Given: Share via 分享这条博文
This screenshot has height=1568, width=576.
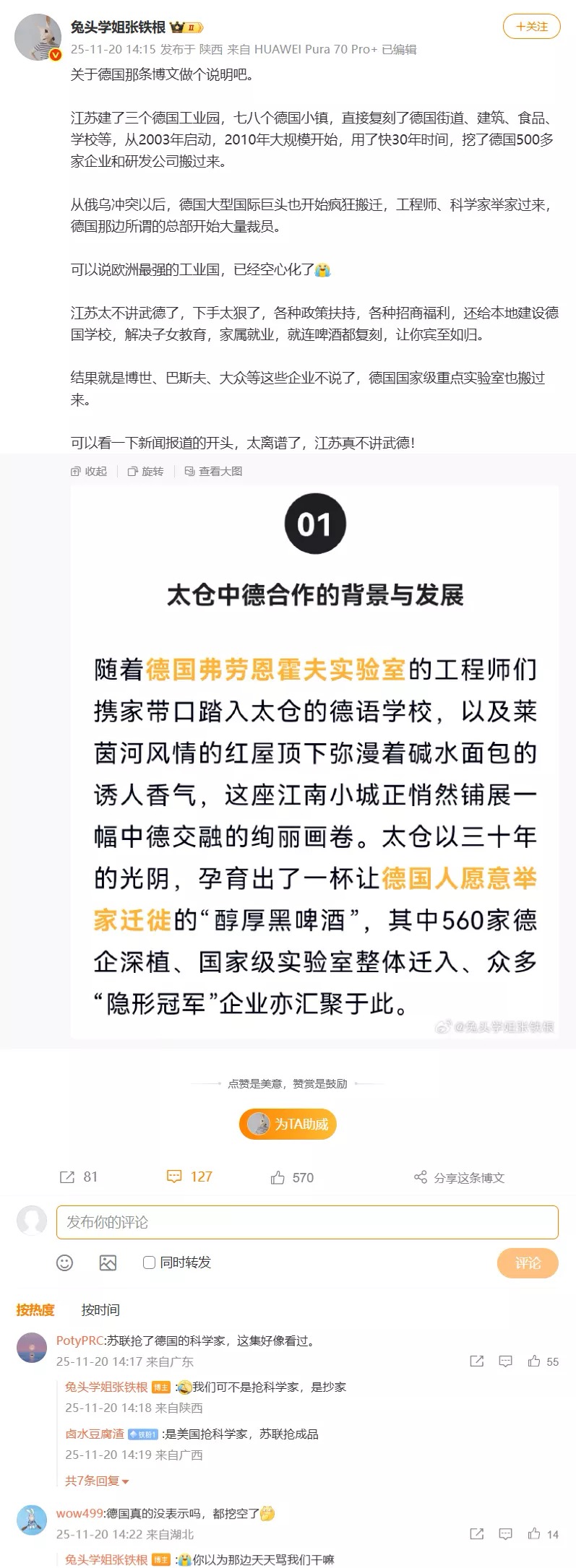Looking at the screenshot, I should click(x=459, y=1177).
